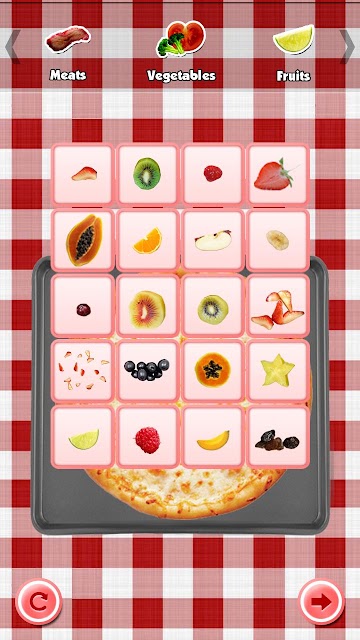Screen dimensions: 360x640
Task: Choose the orange slice topping
Action: pyautogui.click(x=148, y=240)
